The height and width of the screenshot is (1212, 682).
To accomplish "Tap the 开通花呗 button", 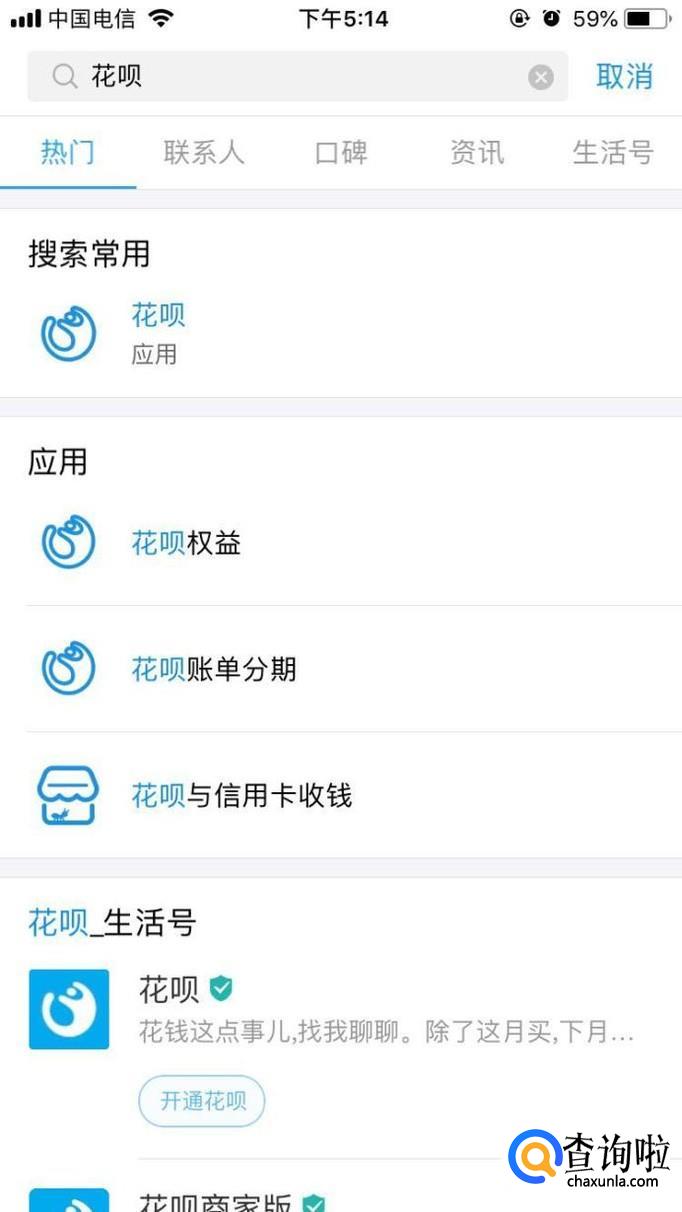I will (201, 1101).
